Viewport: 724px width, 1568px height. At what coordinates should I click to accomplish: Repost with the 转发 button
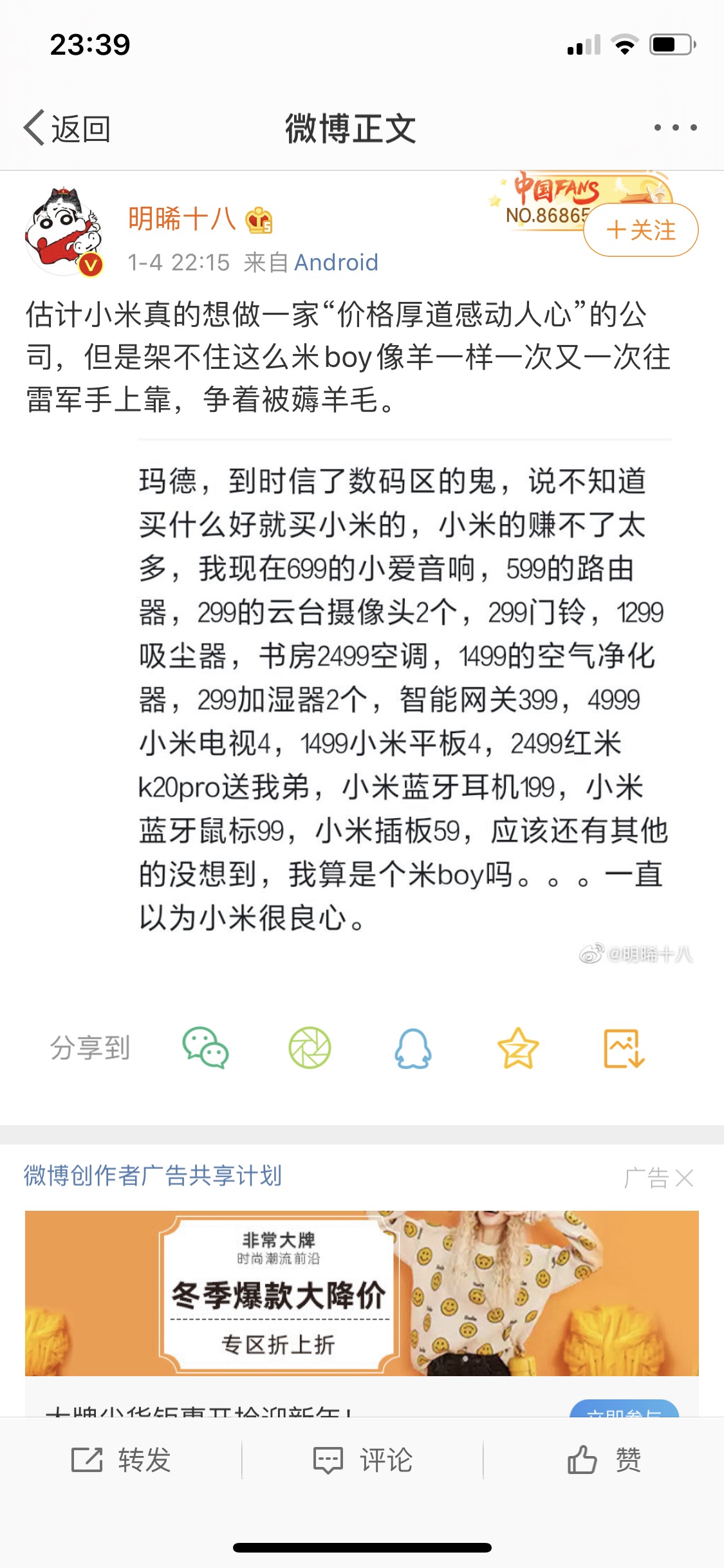pos(121,1460)
